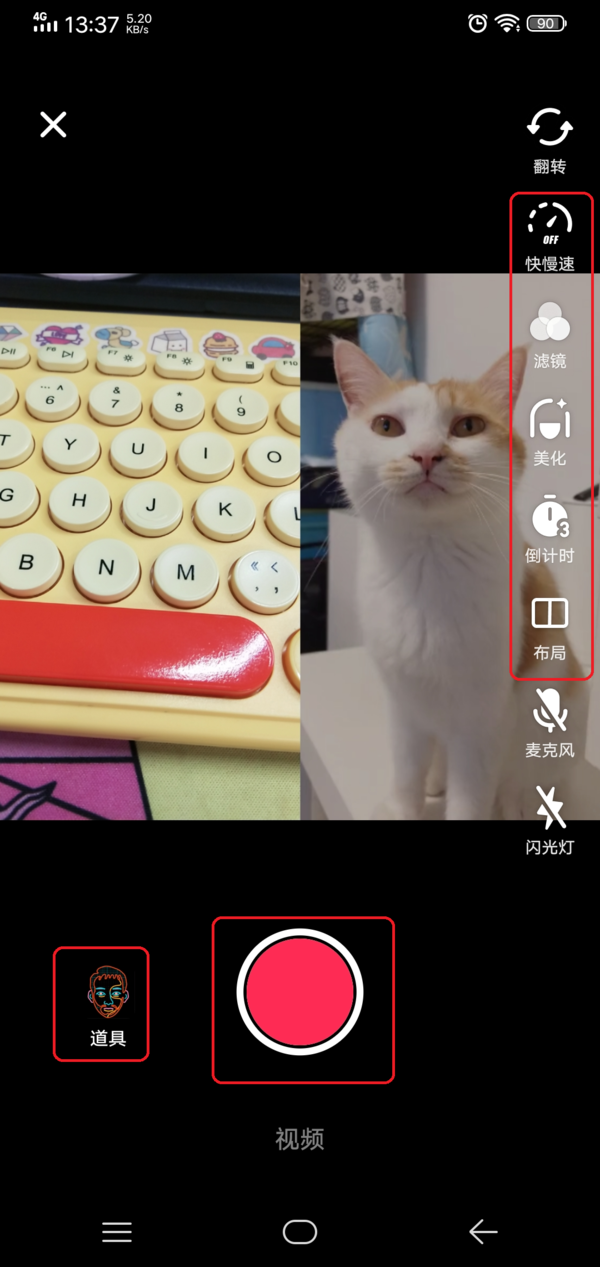Image resolution: width=600 pixels, height=1267 pixels.
Task: Select the 视频 video mode
Action: (300, 1138)
